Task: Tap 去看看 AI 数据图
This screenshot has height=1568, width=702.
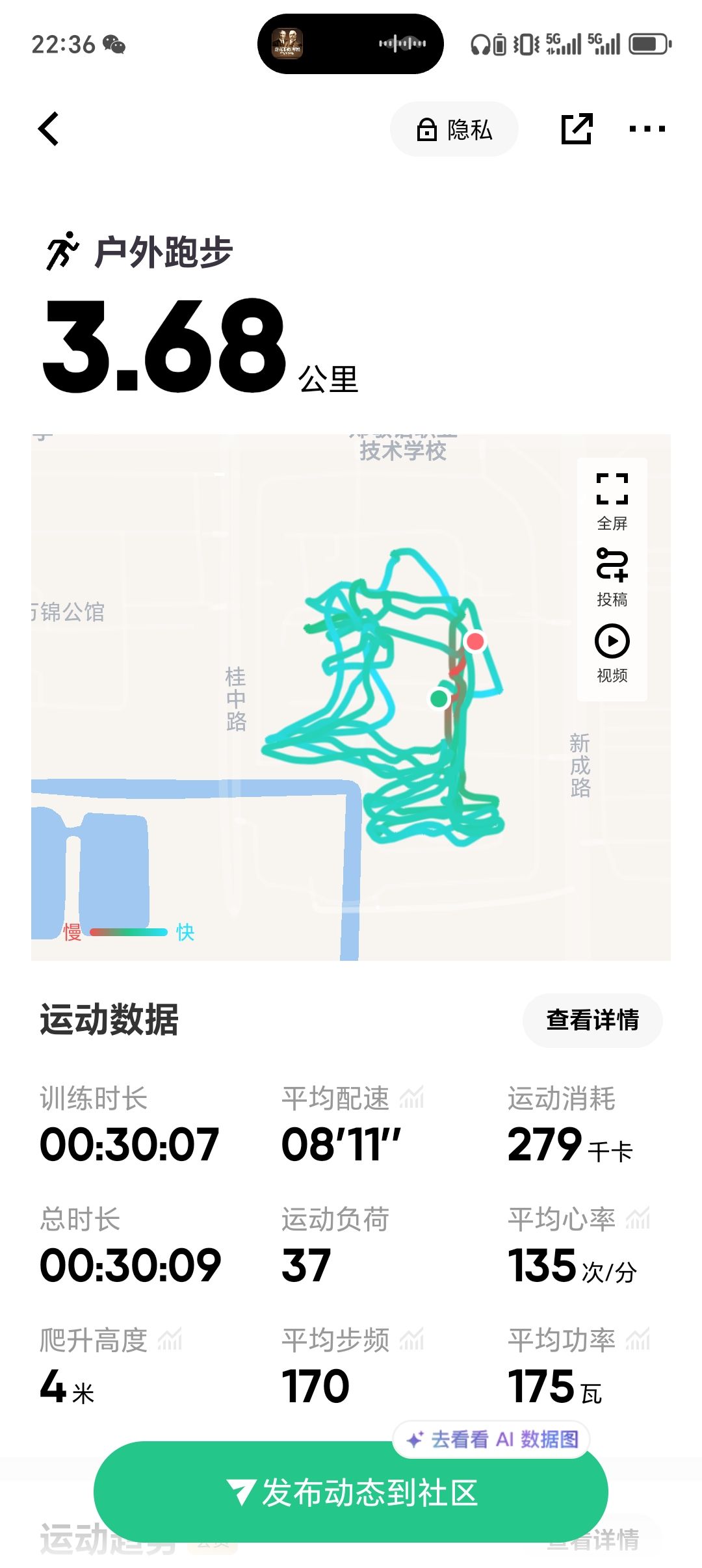Action: pos(492,1439)
